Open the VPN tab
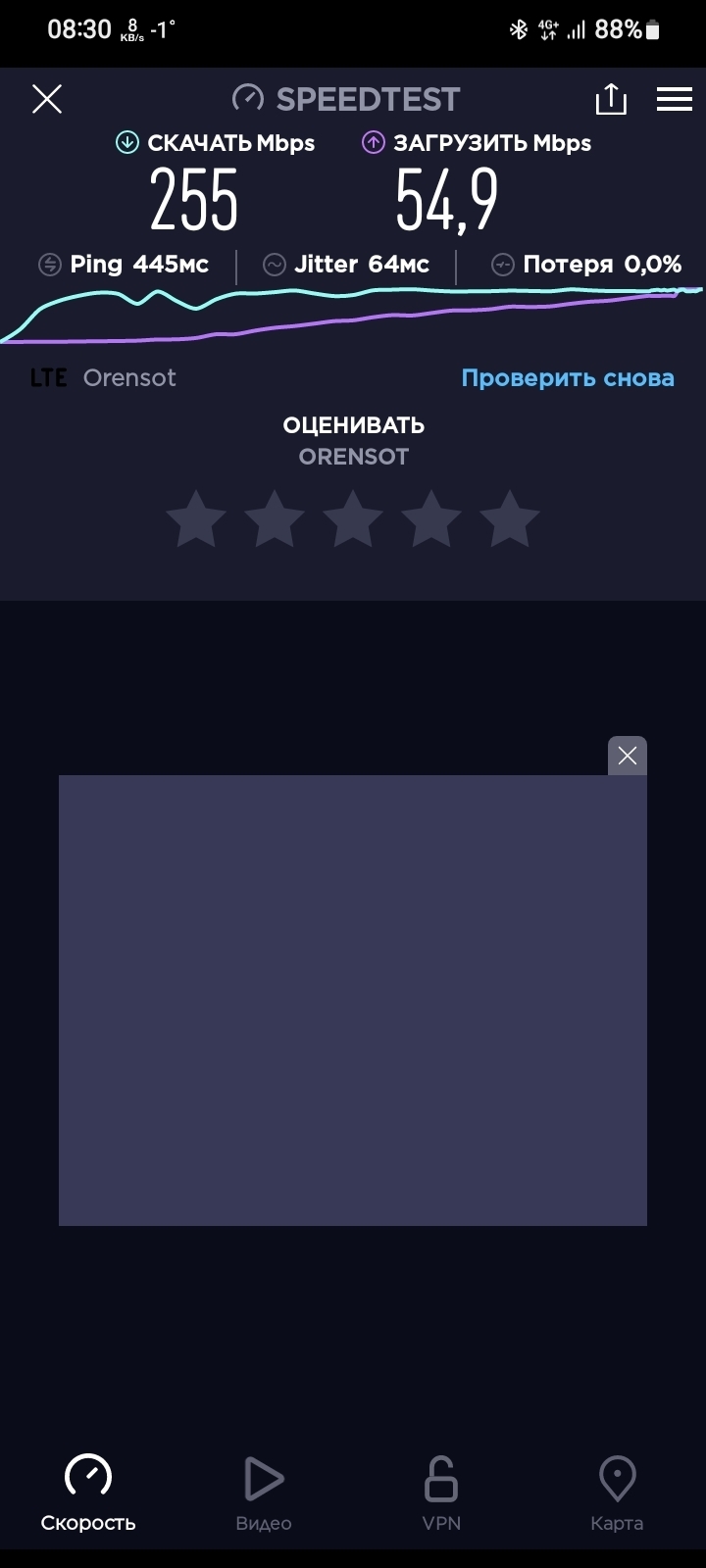 441,1493
